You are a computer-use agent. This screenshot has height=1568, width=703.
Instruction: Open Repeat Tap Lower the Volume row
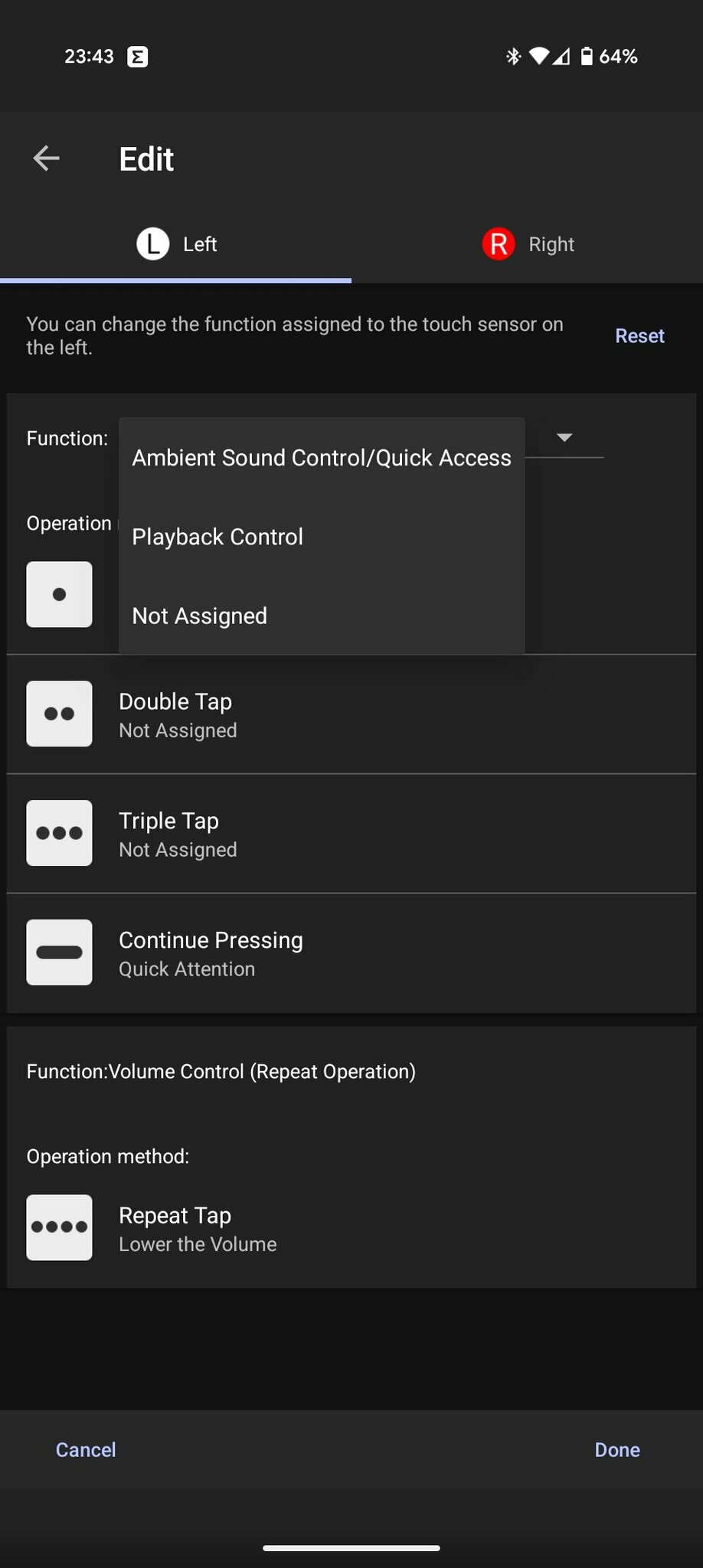coord(351,1228)
